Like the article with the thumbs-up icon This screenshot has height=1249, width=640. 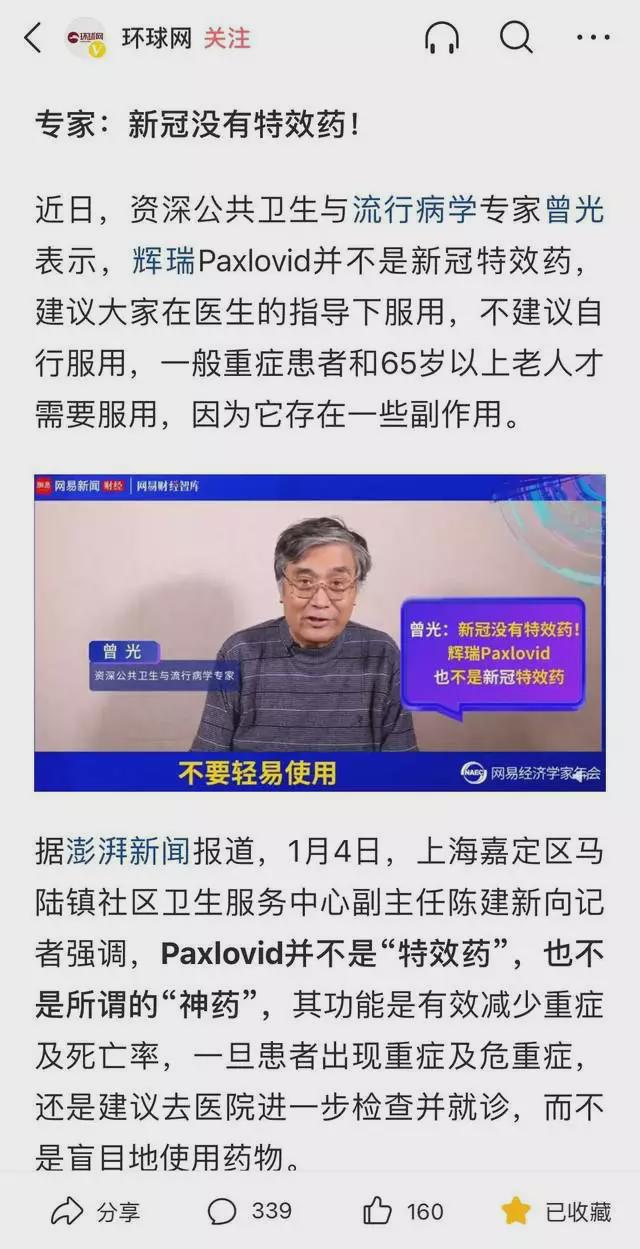[x=378, y=1212]
